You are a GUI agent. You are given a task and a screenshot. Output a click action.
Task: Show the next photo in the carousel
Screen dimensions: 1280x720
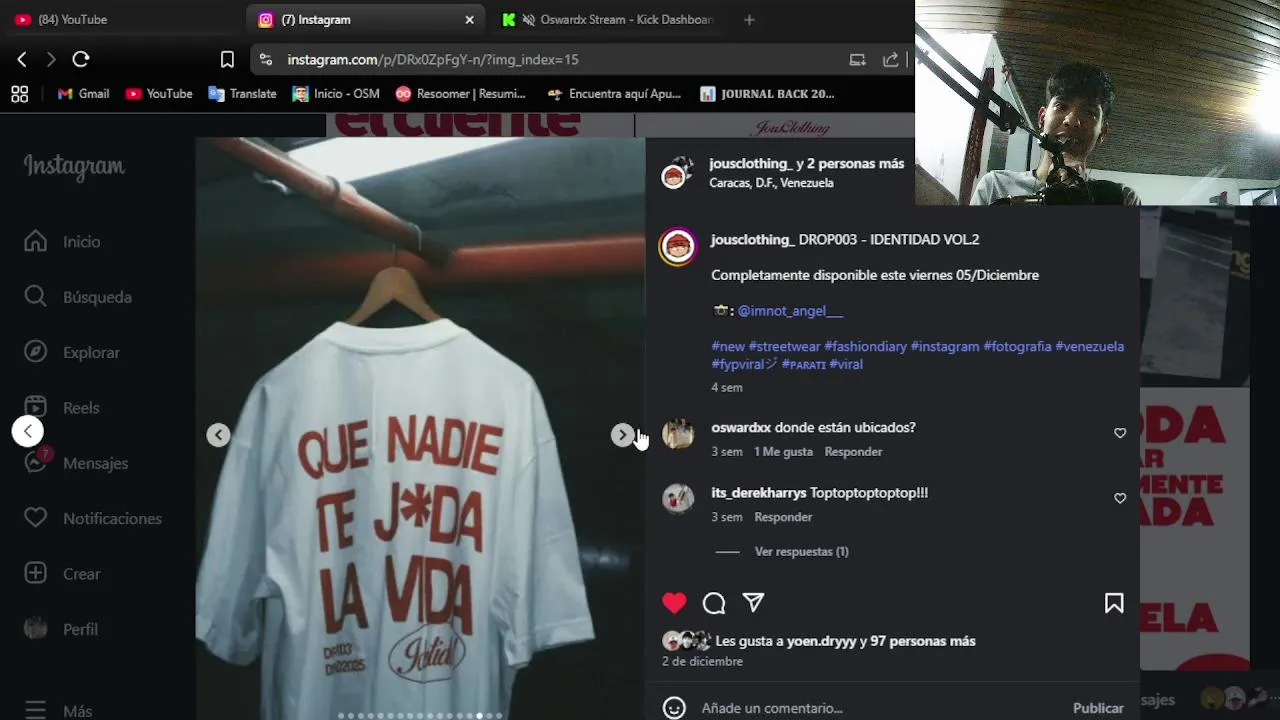pos(622,435)
